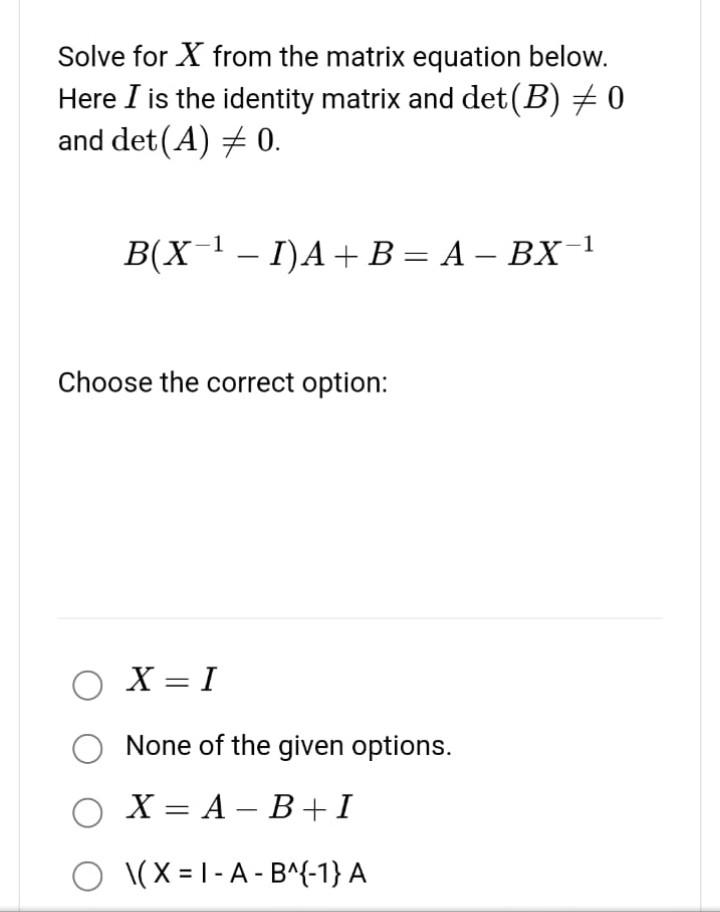Screen dimensions: 720x912
Task: Select "None of the given options." radio button
Action: click(90, 744)
